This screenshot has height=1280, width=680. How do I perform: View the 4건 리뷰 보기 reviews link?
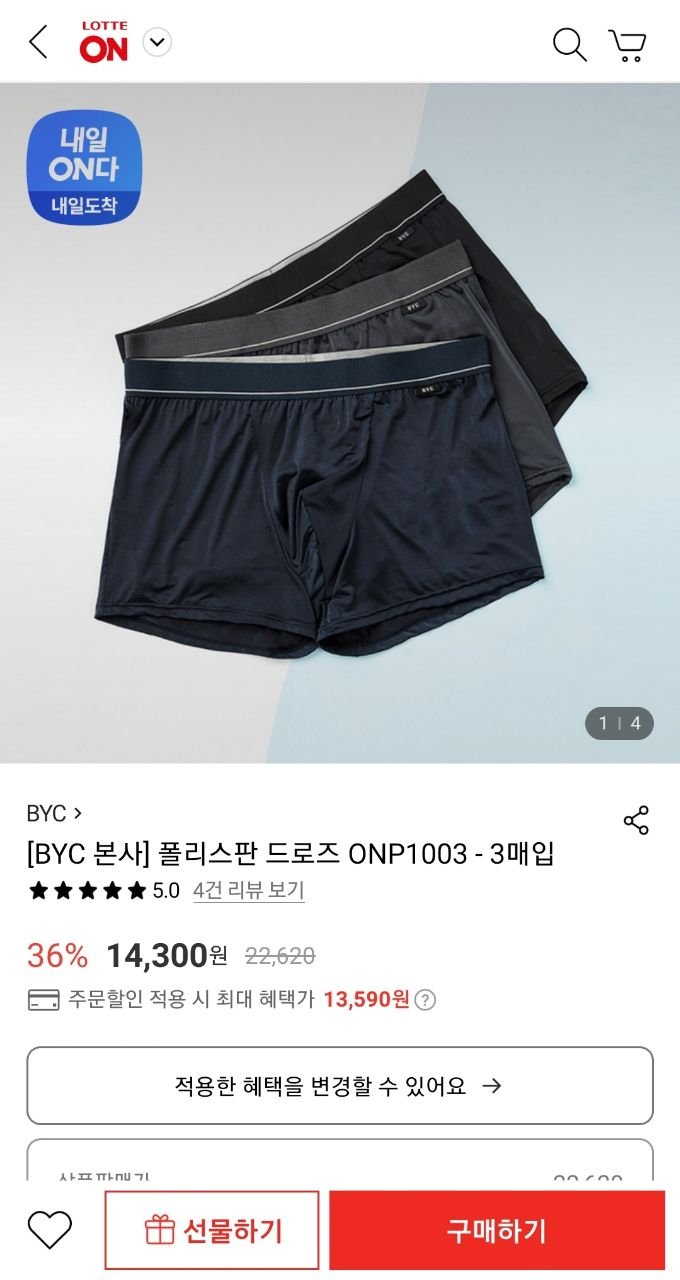pyautogui.click(x=248, y=890)
